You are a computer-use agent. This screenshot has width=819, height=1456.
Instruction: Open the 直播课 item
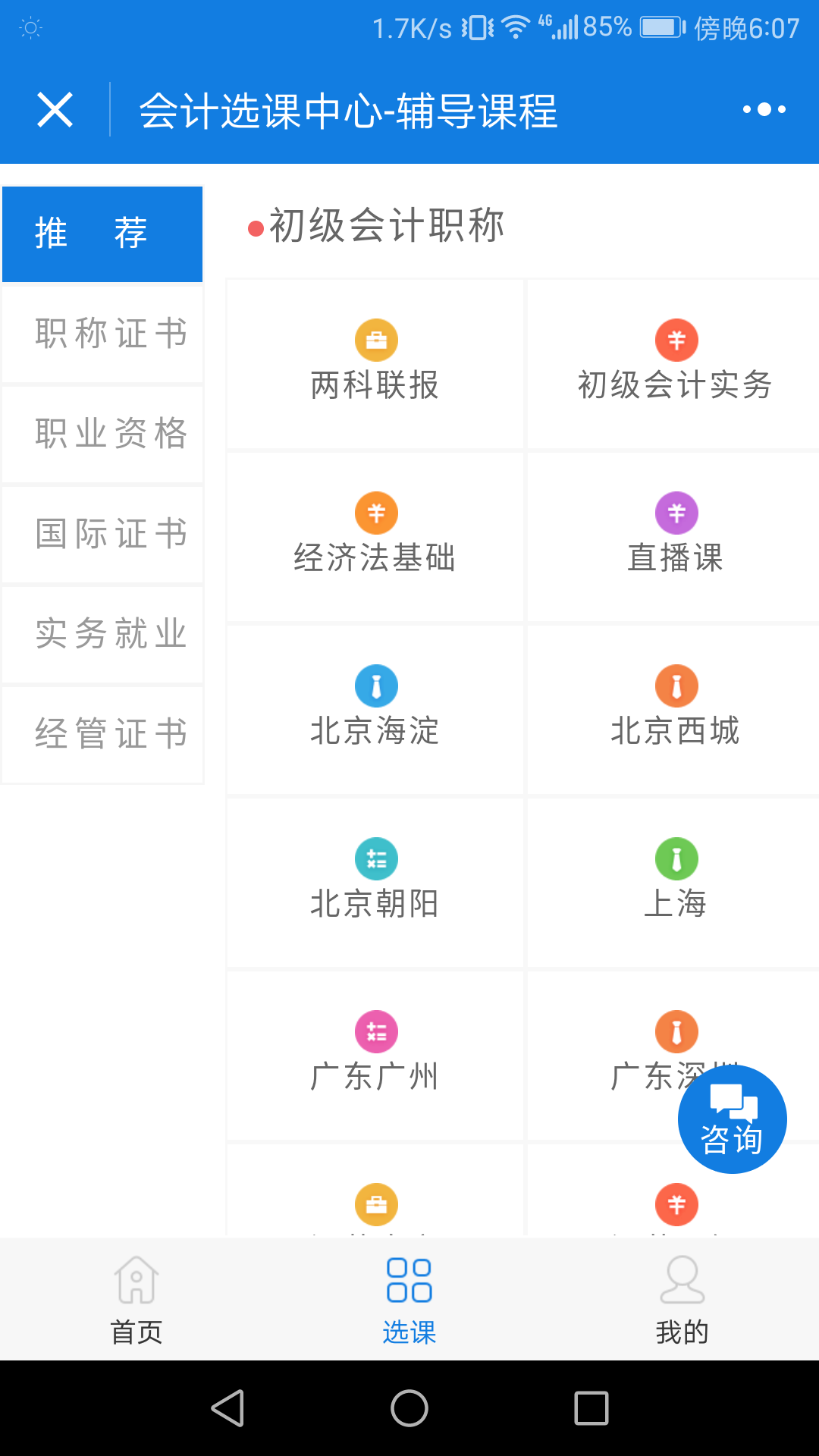[674, 537]
